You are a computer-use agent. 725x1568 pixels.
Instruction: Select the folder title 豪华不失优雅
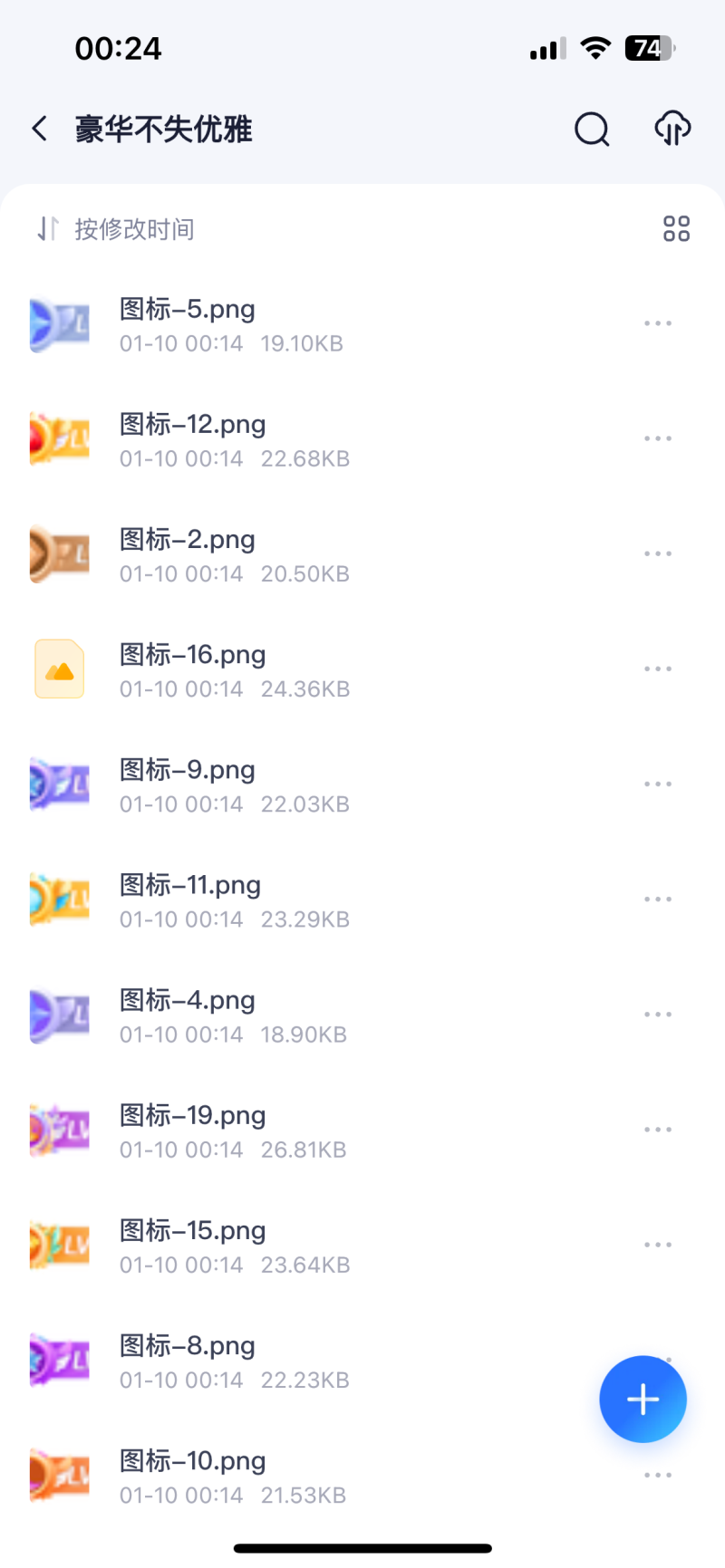pyautogui.click(x=164, y=129)
